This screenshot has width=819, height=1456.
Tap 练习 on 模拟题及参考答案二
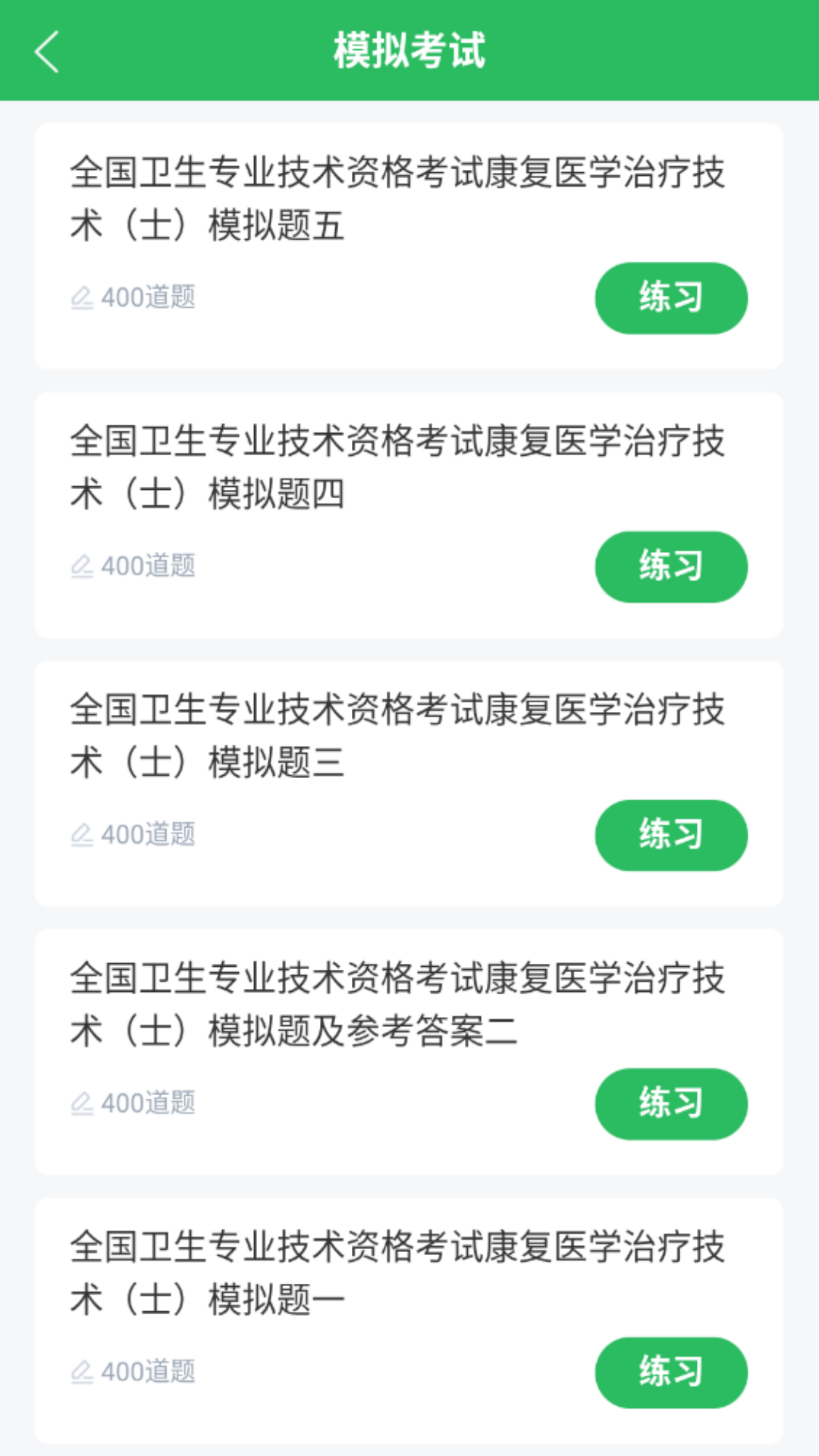pyautogui.click(x=672, y=1103)
